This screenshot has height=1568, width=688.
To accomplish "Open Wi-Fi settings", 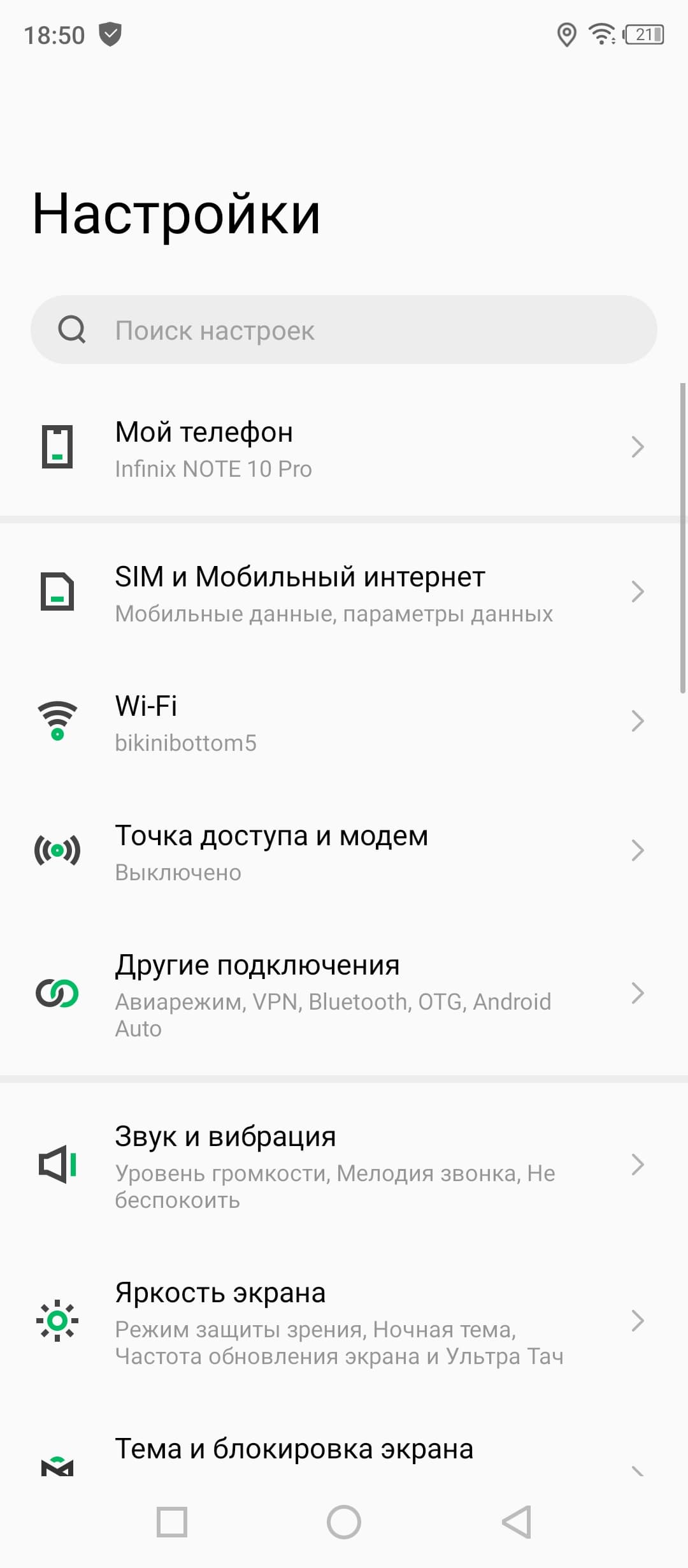I will (344, 722).
